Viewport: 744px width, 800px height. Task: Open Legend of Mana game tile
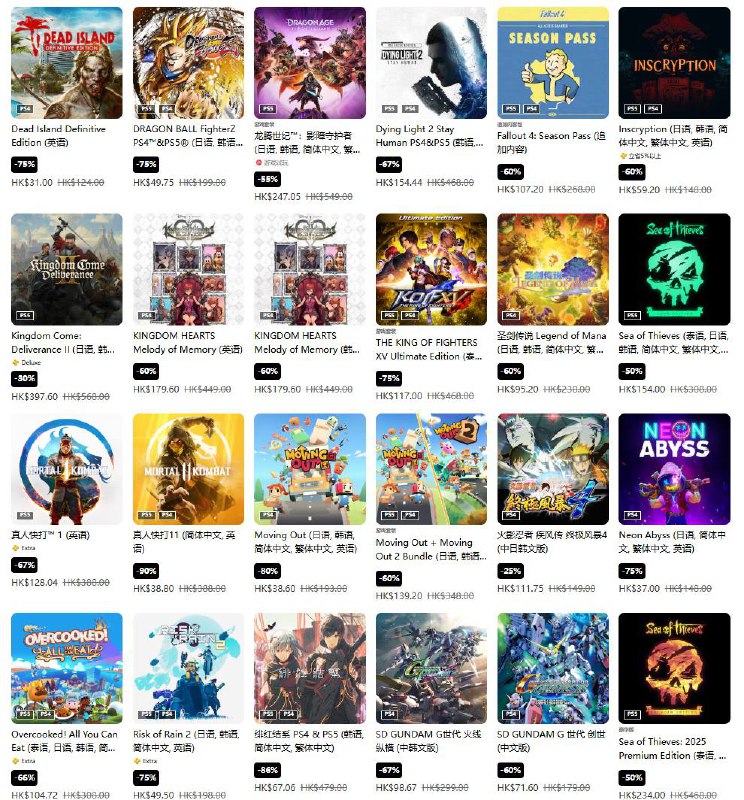(x=552, y=268)
